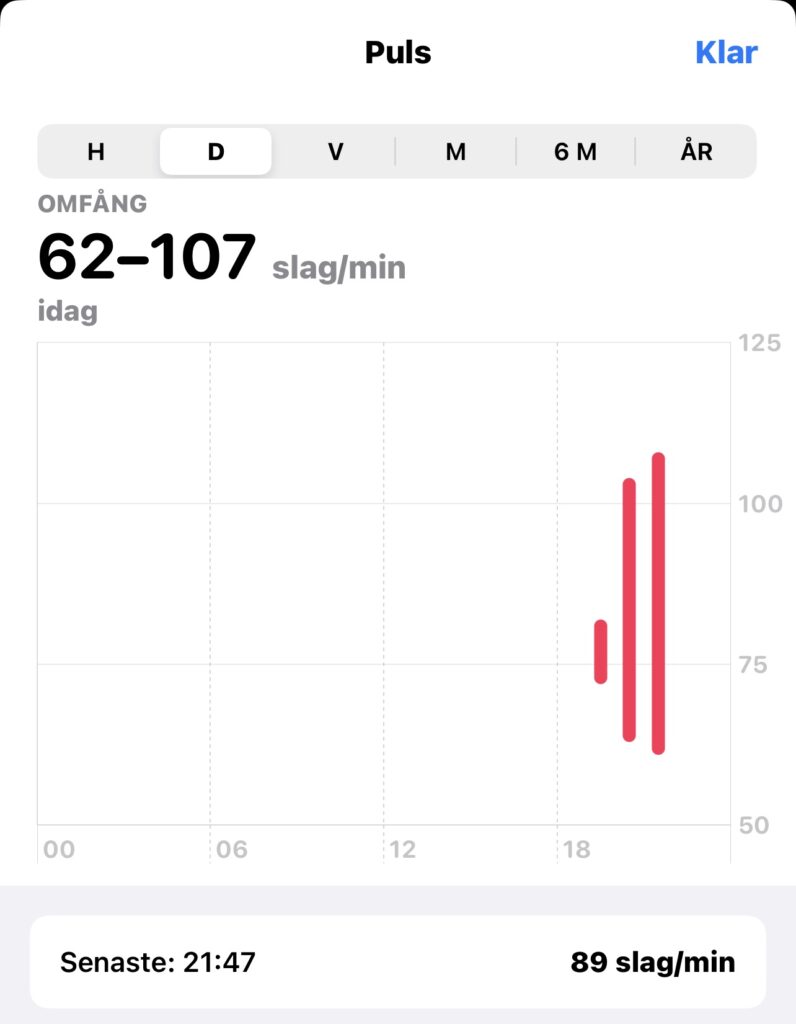Switch to the V weekly view
Screen dimensions: 796x1024
[336, 152]
